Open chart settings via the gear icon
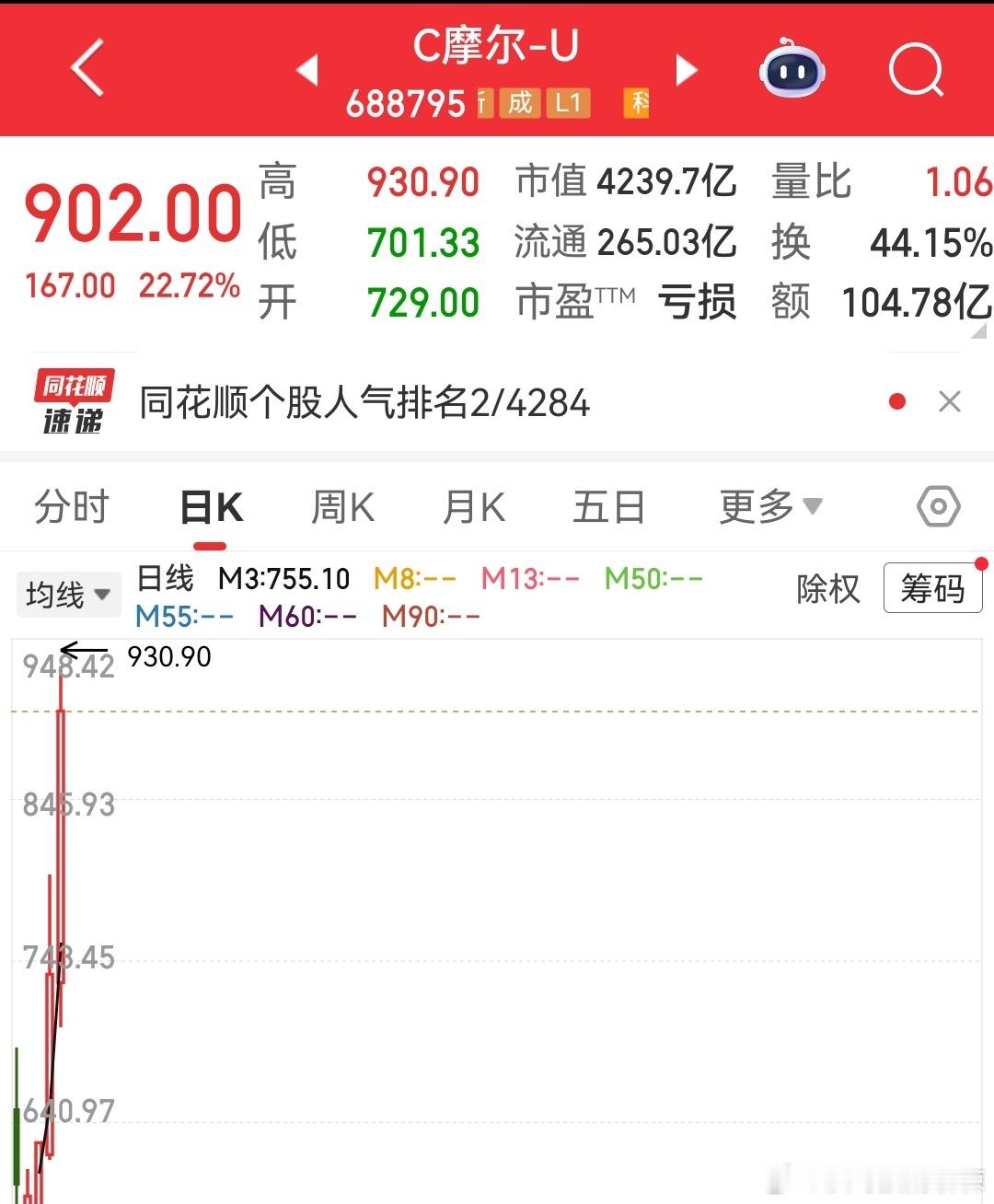Viewport: 994px width, 1204px height. click(939, 505)
